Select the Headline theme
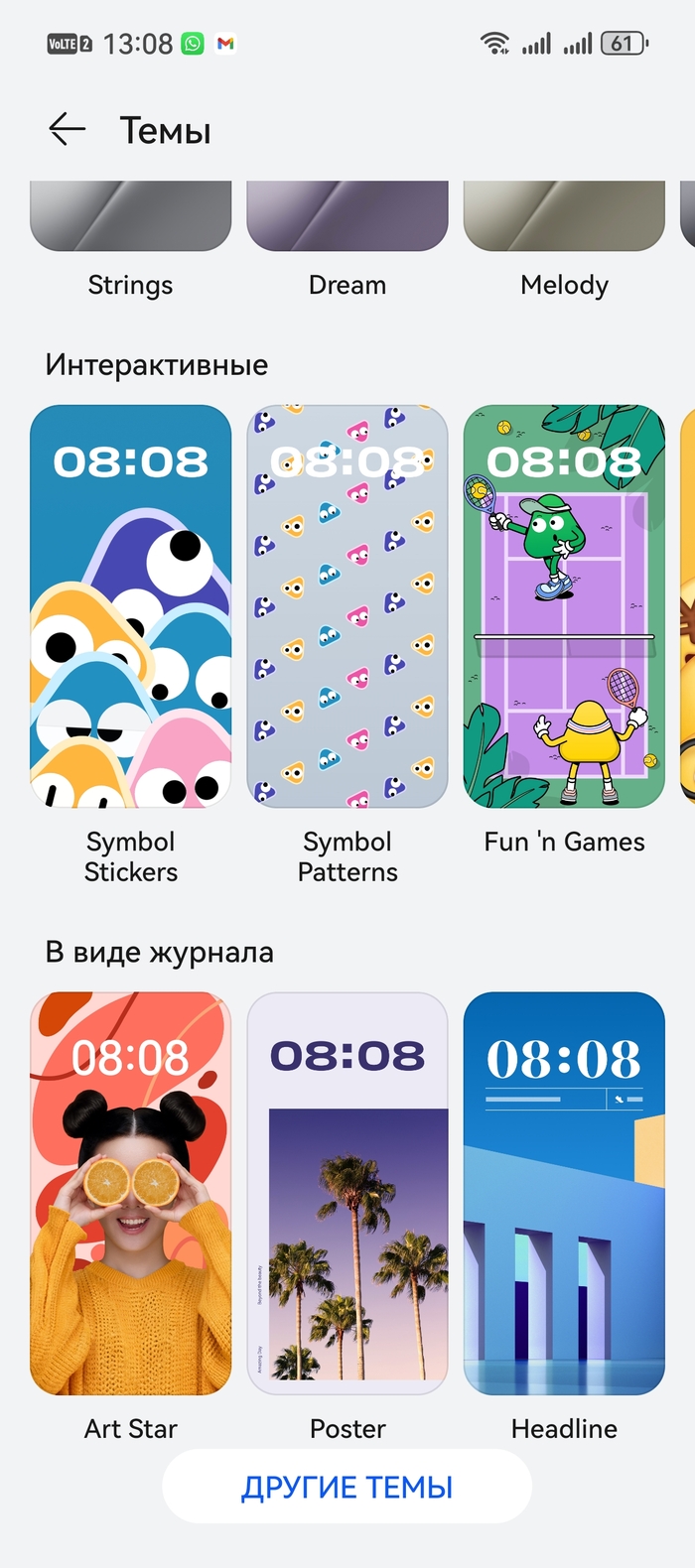This screenshot has height=1568, width=695. [x=564, y=1193]
